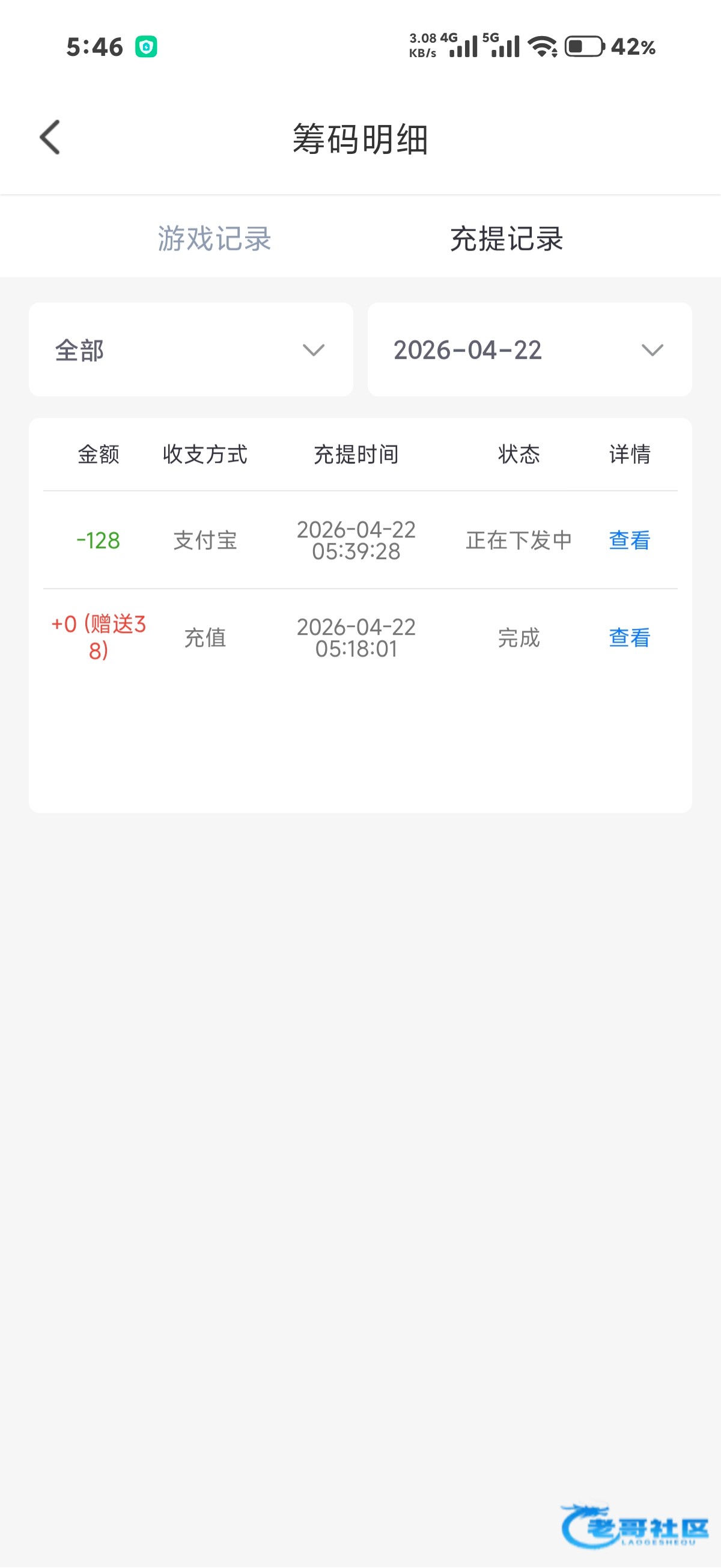The height and width of the screenshot is (1568, 721).
Task: Open the 全部 type filter dropdown
Action: (191, 349)
